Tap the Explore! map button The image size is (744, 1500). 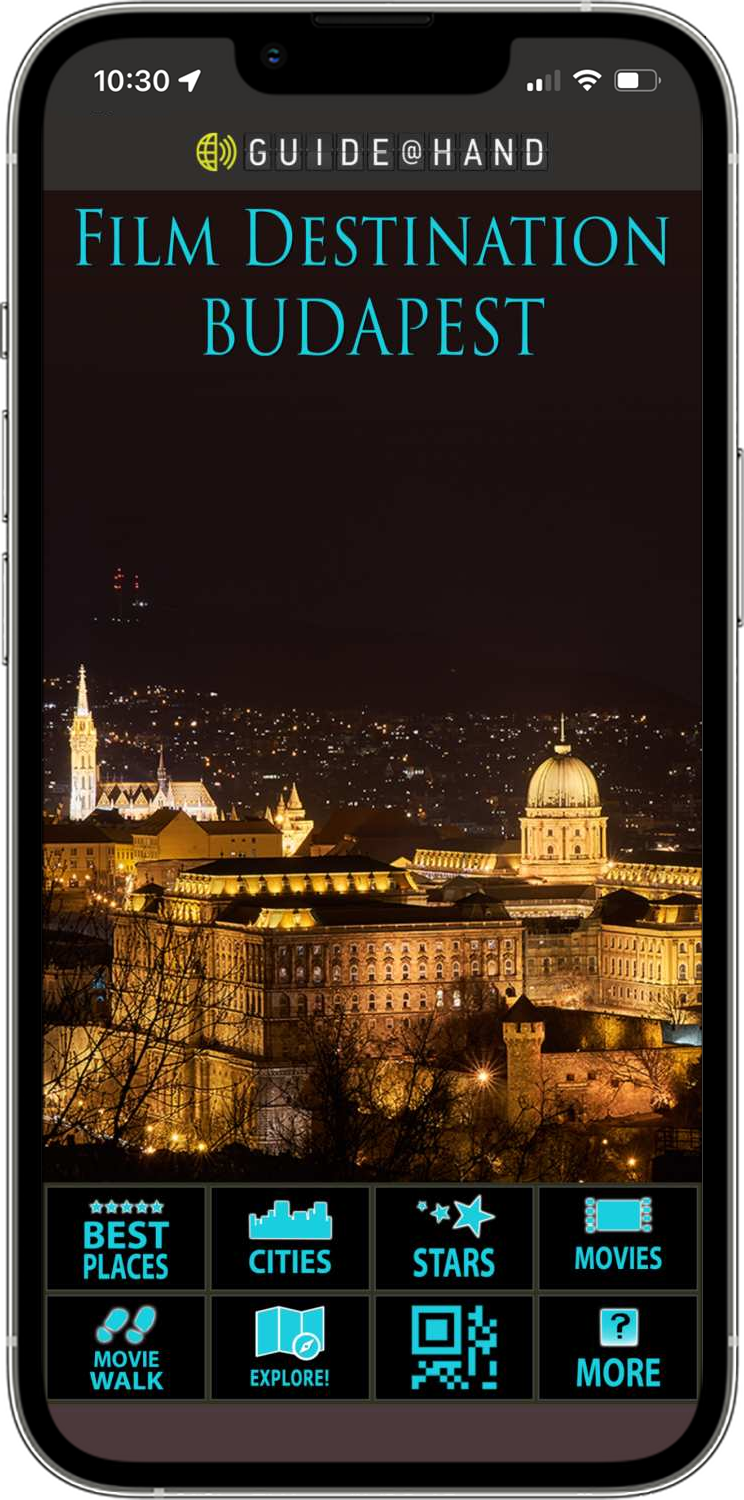pos(290,1347)
